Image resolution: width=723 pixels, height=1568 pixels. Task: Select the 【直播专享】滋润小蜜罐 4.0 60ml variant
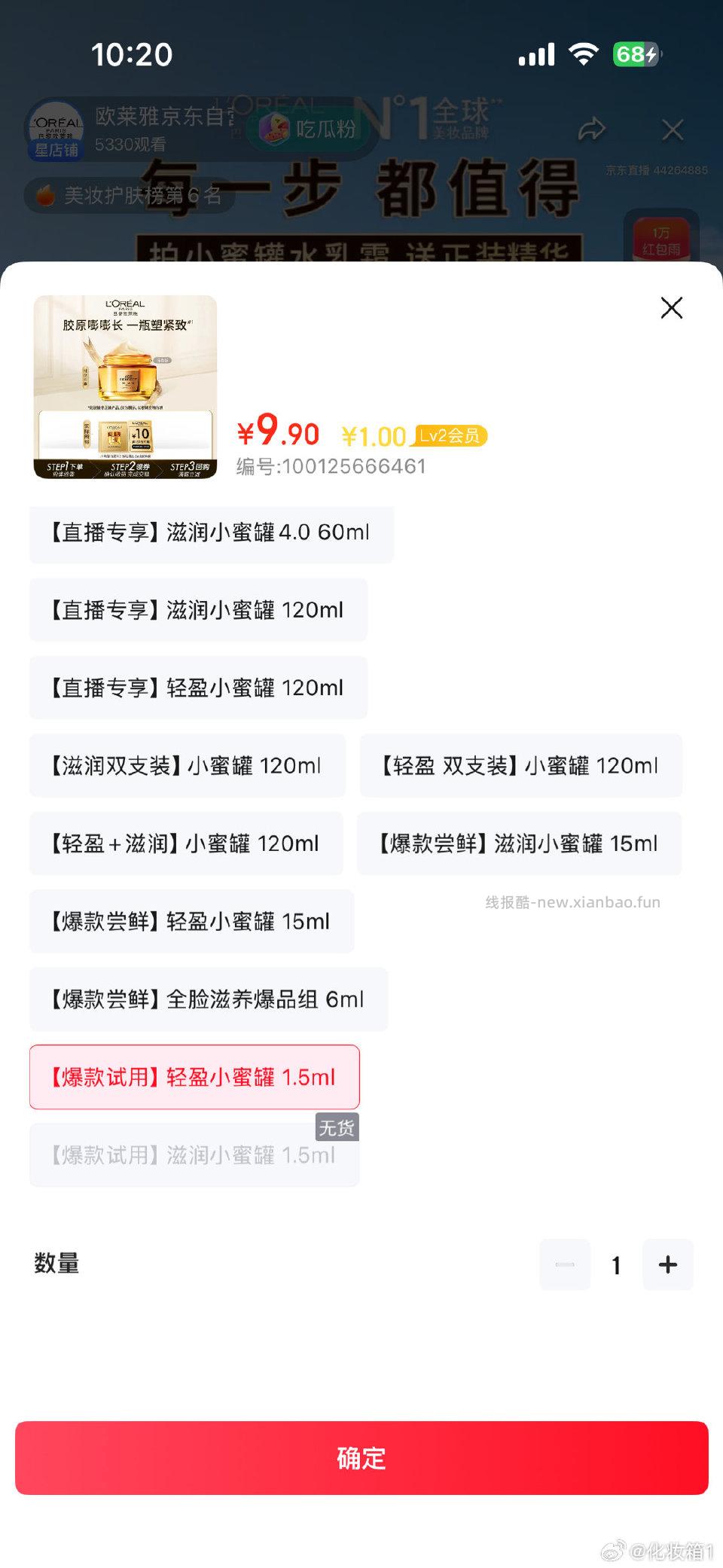pyautogui.click(x=211, y=533)
